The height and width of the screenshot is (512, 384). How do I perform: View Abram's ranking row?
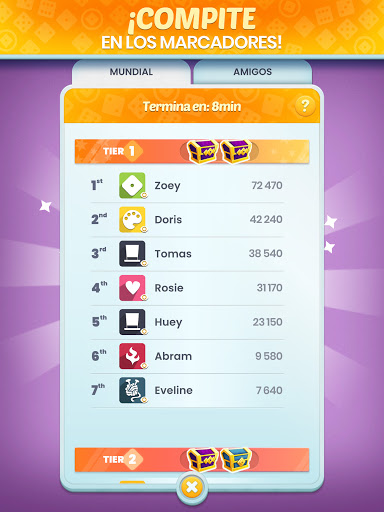pos(187,356)
